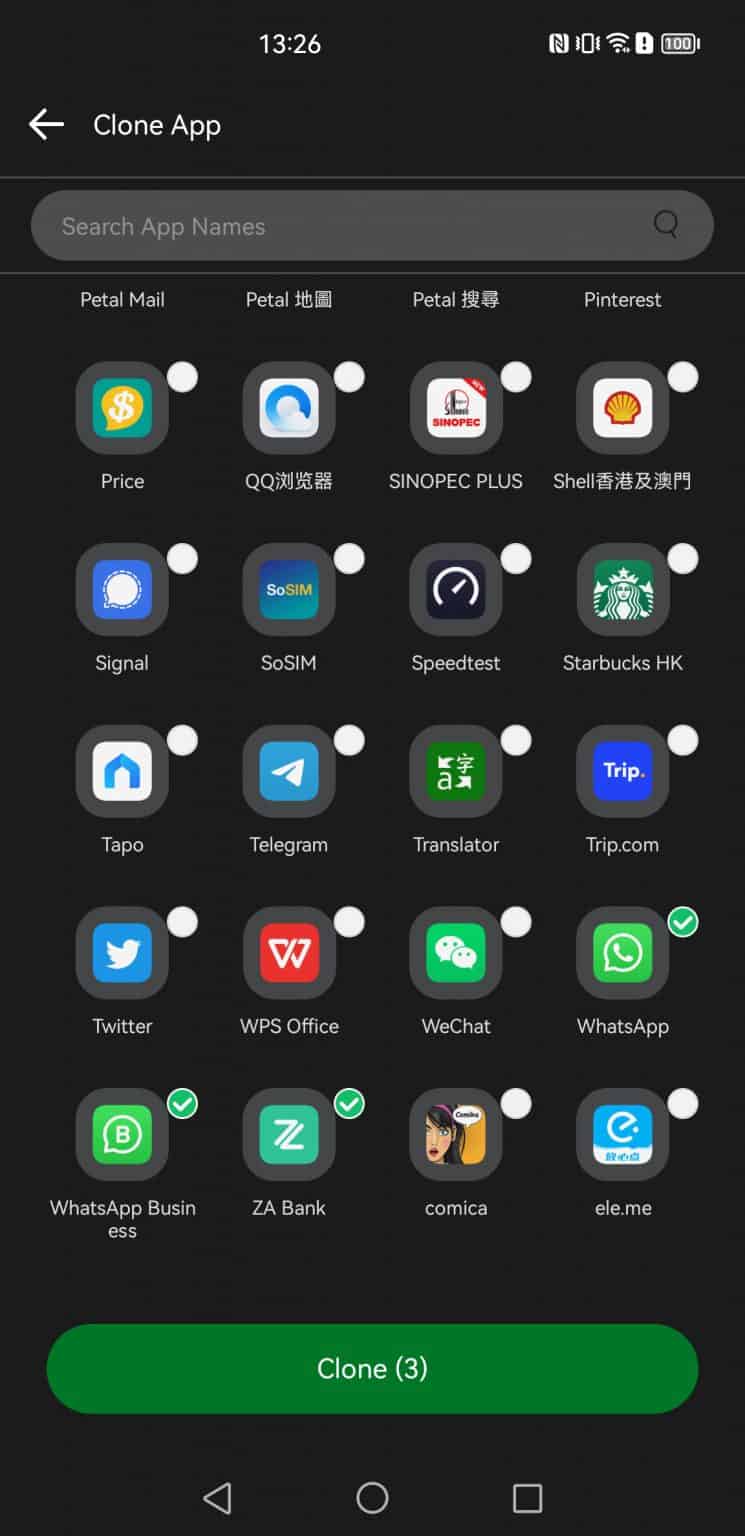
Task: Deselect the ZA Bank app
Action: click(289, 1136)
